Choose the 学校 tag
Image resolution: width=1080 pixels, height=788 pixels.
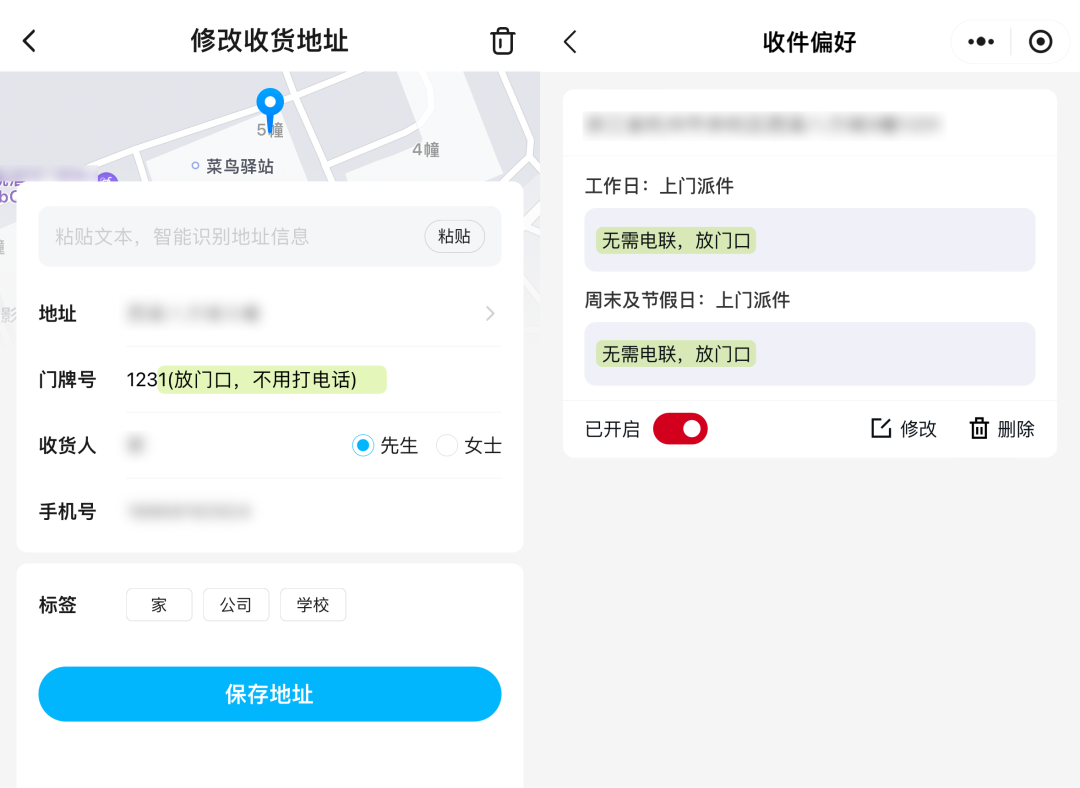313,605
